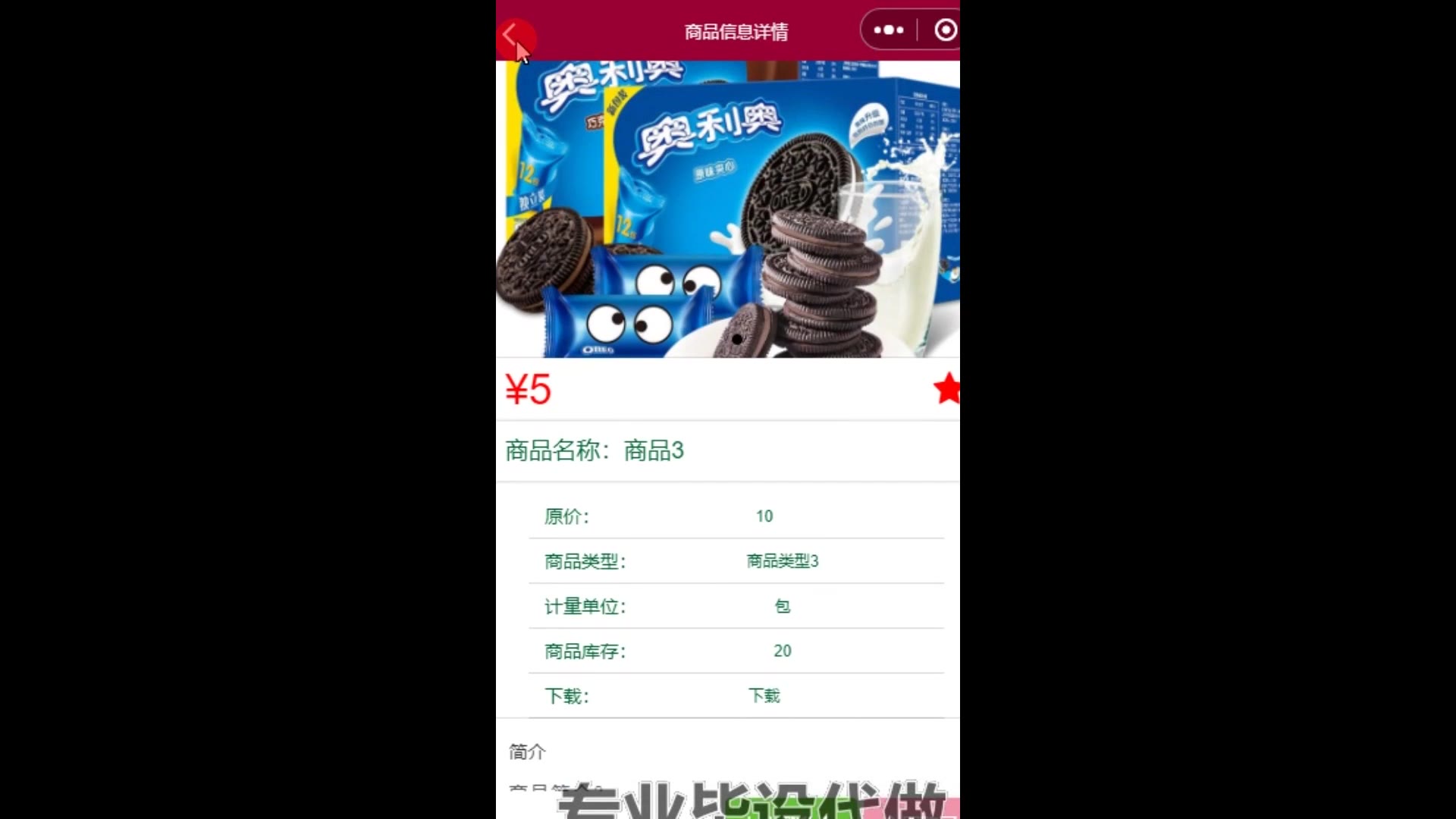Close the mini program with the circle button
This screenshot has height=819, width=1456.
pos(945,30)
